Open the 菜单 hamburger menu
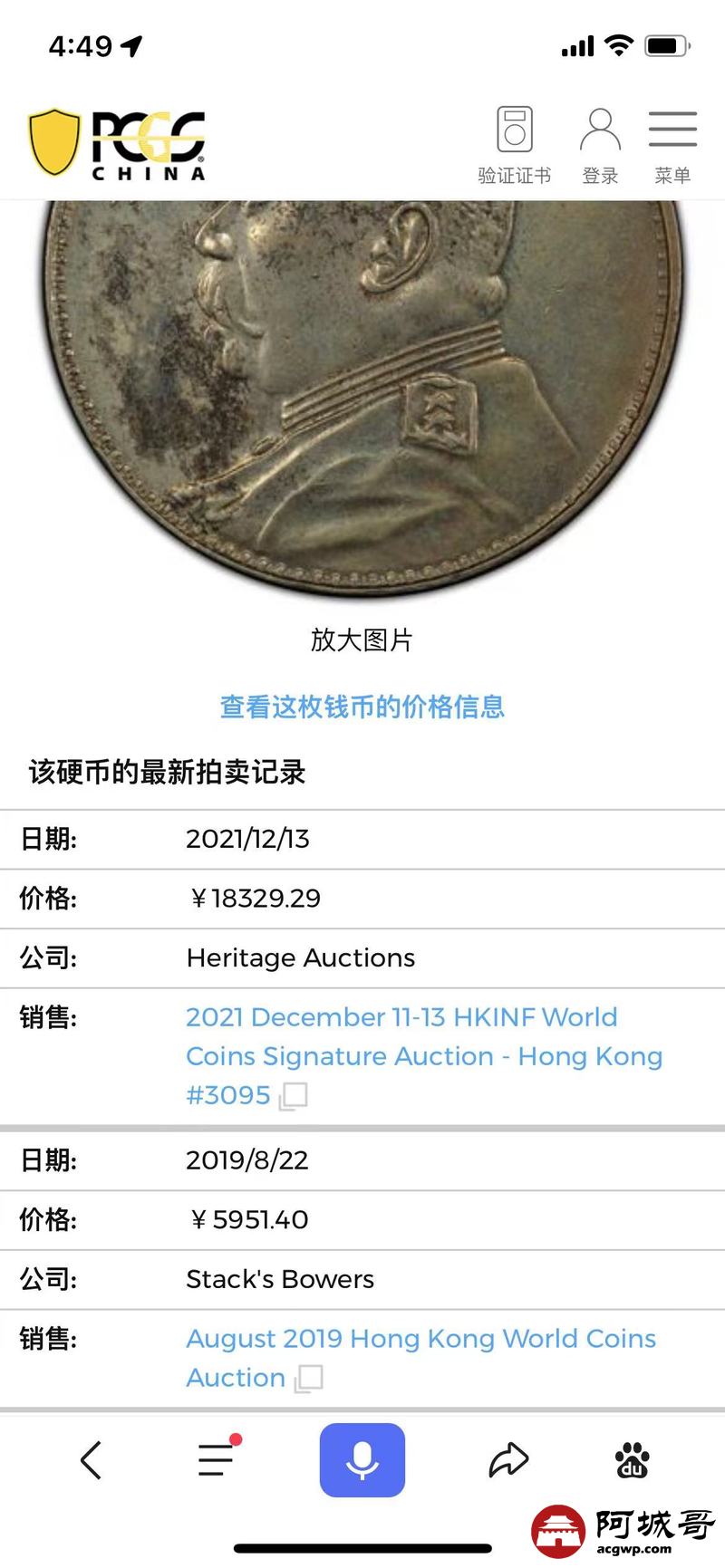The width and height of the screenshot is (725, 1568). (672, 145)
